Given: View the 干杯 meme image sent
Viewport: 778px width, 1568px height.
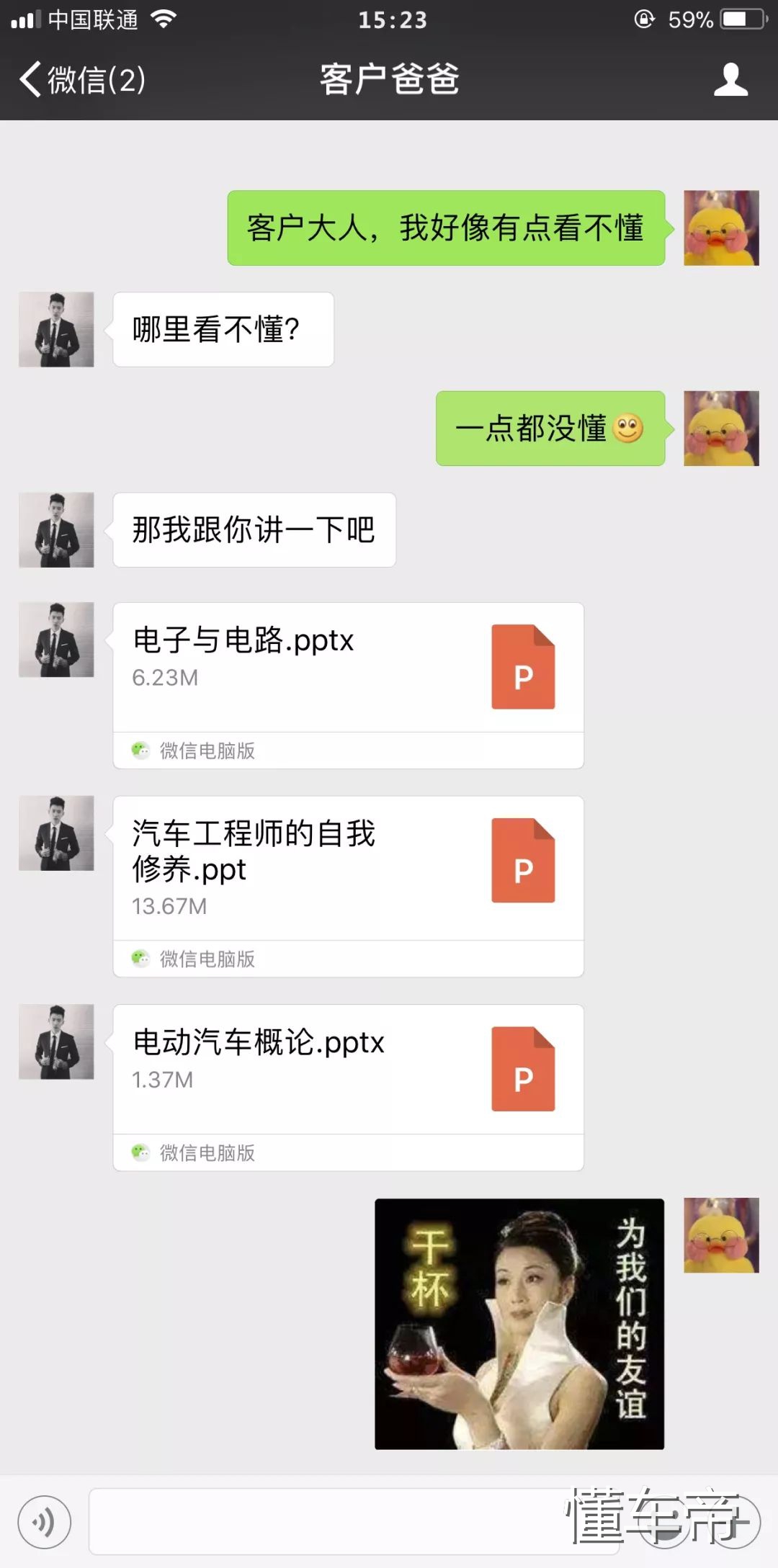Looking at the screenshot, I should [519, 1323].
